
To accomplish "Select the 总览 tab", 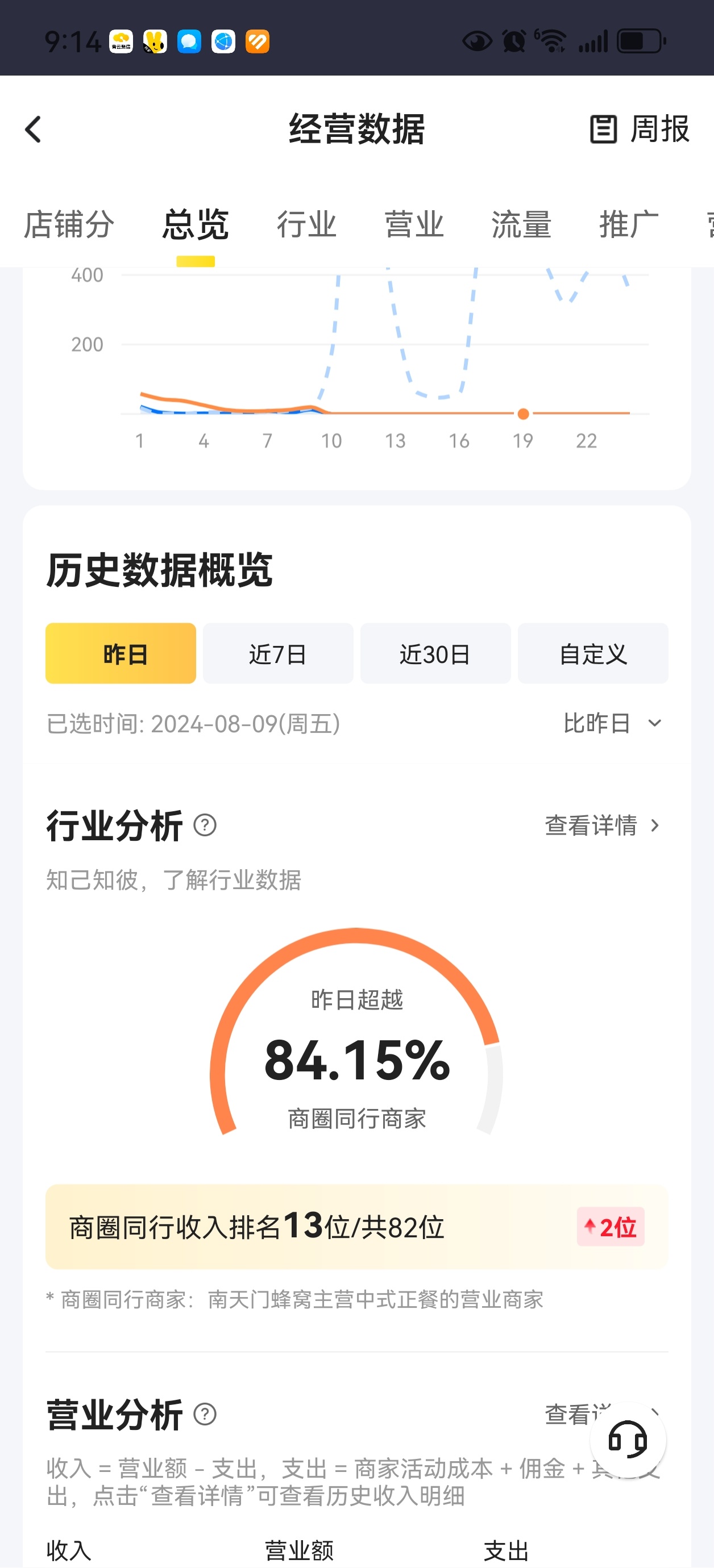I will [195, 224].
